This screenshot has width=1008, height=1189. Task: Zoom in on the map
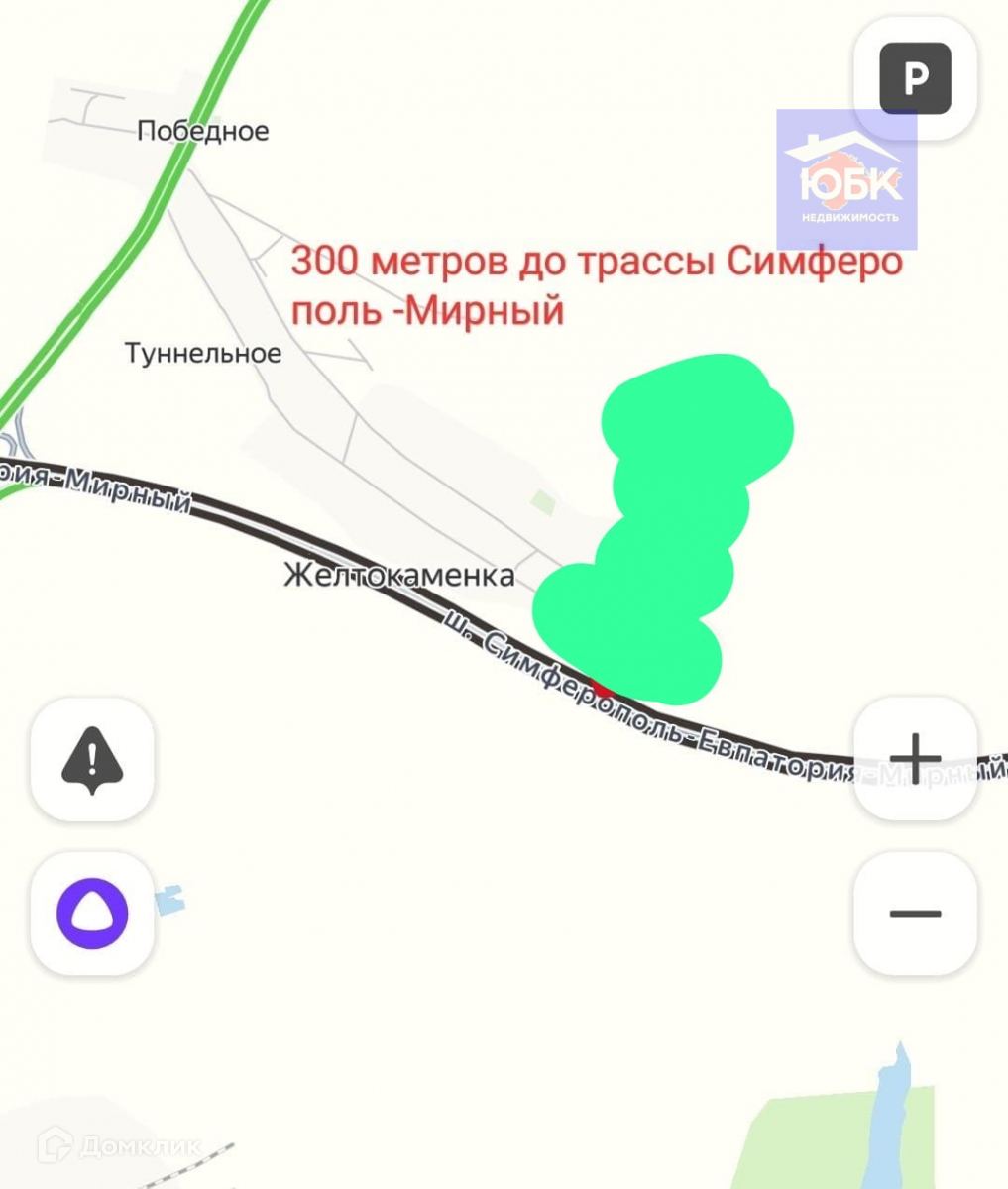tap(915, 758)
